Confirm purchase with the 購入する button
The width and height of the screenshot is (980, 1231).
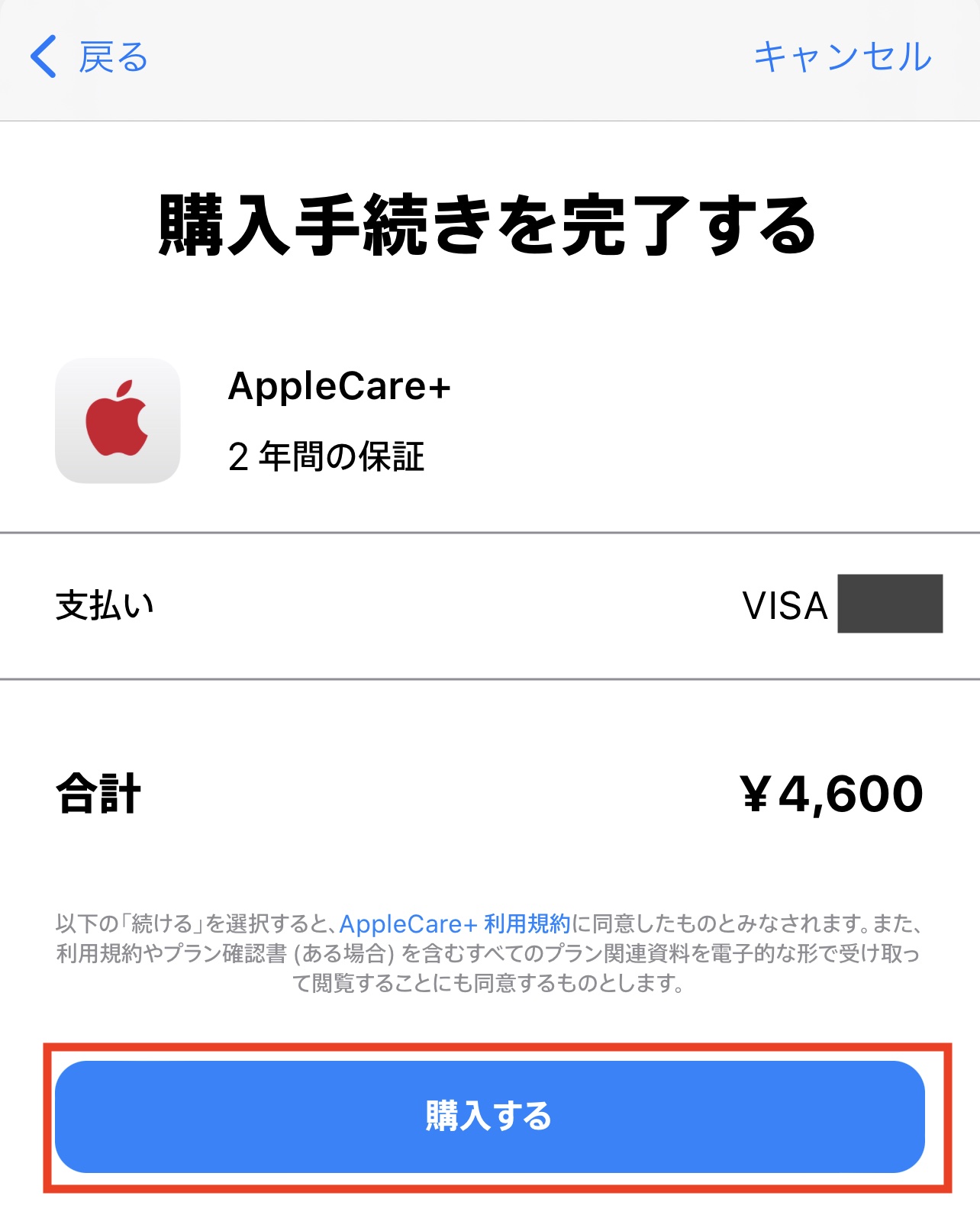click(x=489, y=1116)
